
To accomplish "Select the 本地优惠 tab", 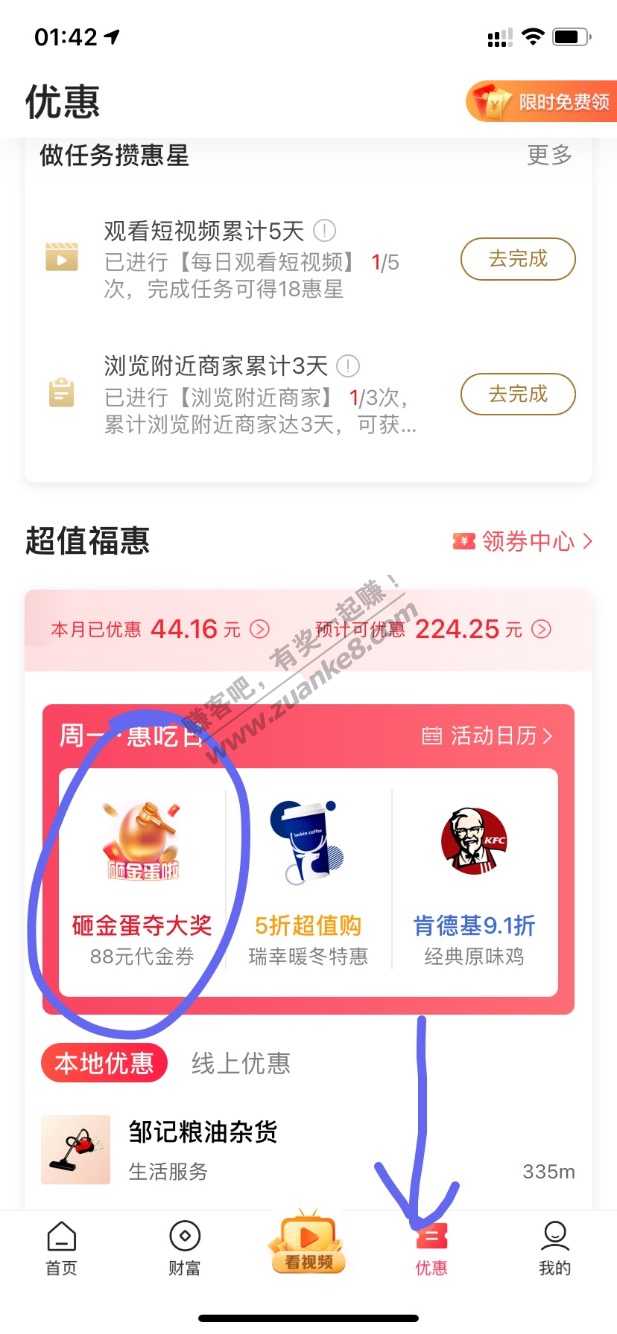I will point(103,1064).
